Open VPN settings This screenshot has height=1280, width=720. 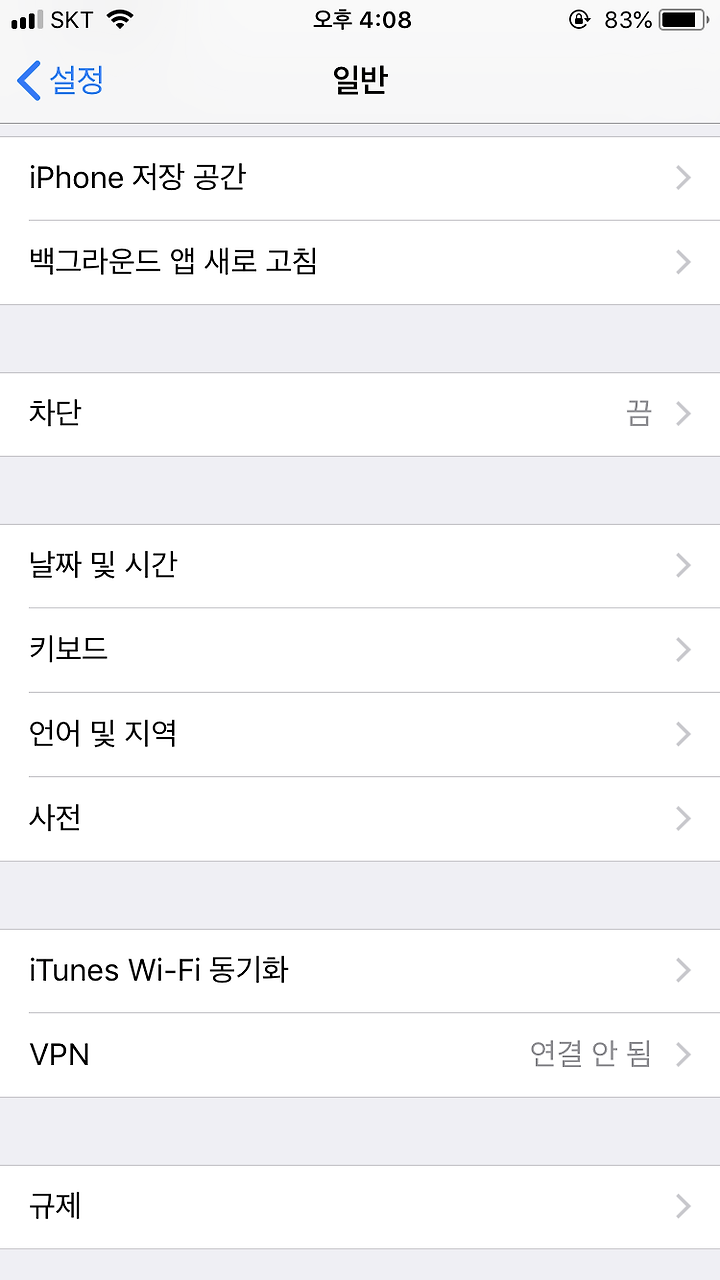pos(360,1054)
